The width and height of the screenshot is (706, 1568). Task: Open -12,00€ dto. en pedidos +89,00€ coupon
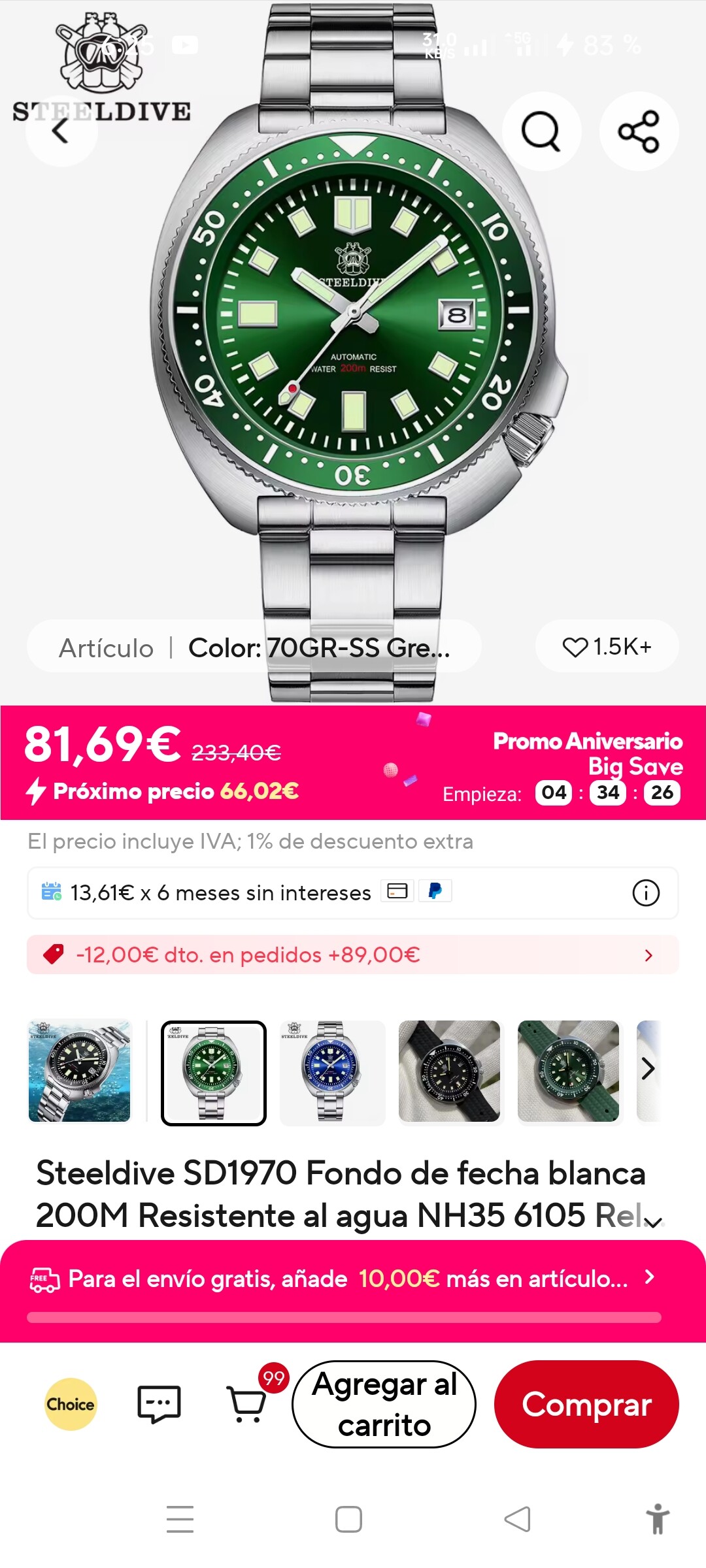pyautogui.click(x=353, y=955)
